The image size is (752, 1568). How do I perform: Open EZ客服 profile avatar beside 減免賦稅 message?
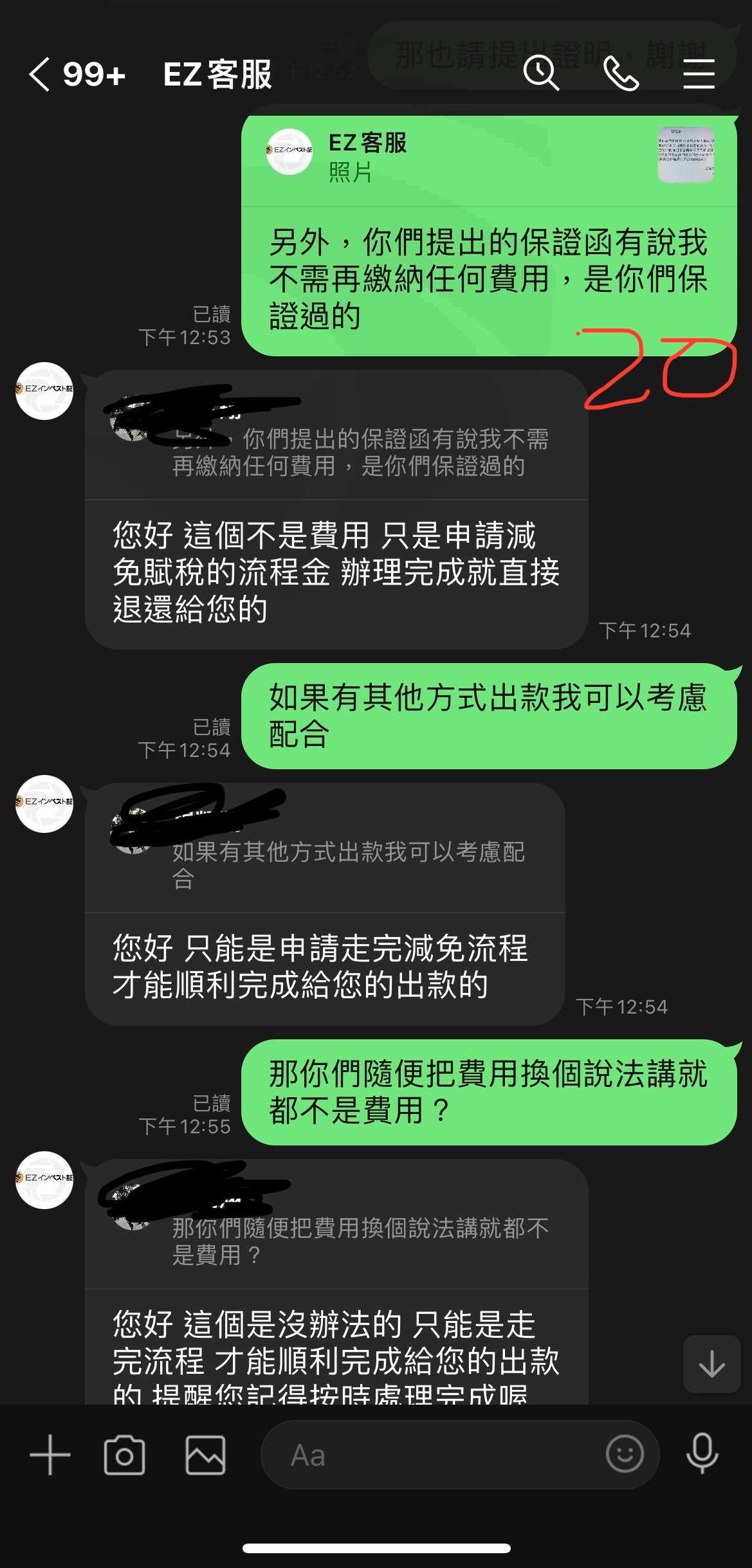(x=44, y=391)
